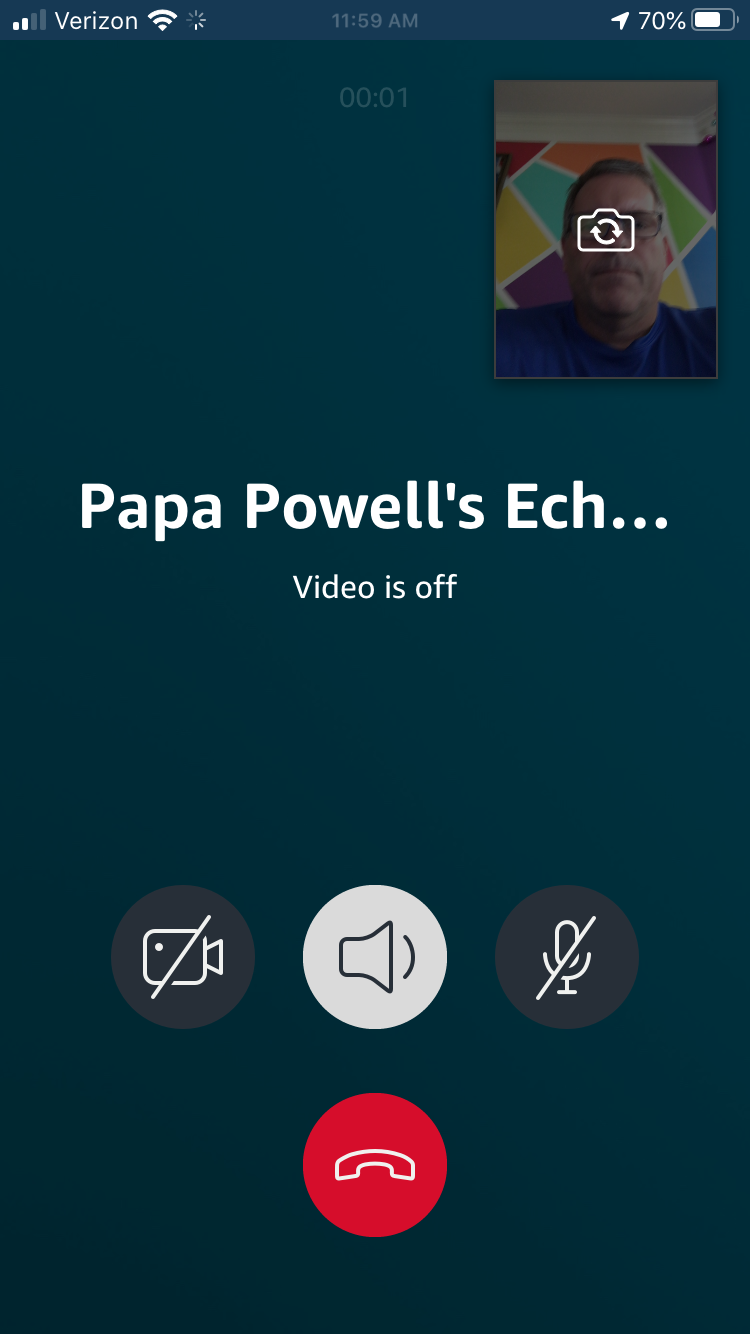End the call with the red button

coord(375,1165)
